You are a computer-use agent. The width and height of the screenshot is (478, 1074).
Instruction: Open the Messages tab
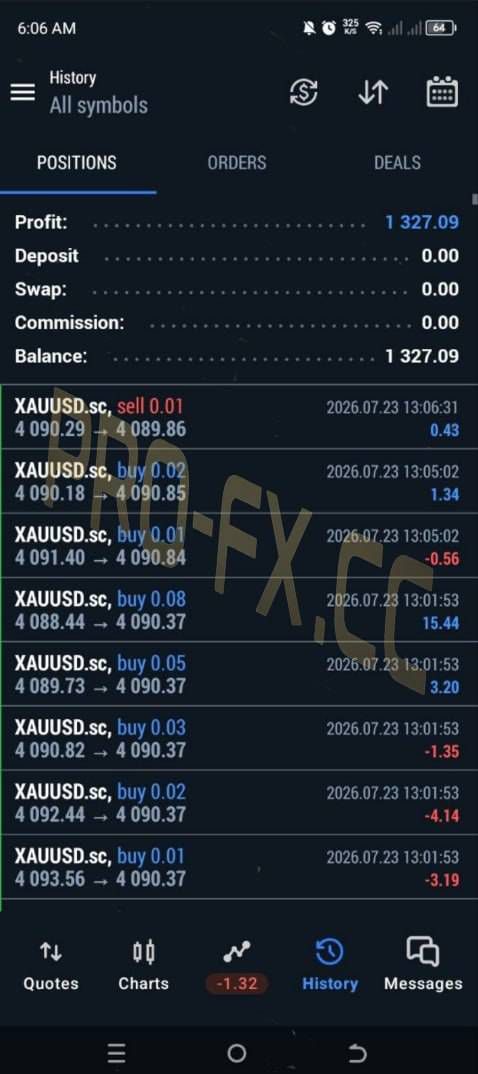[x=423, y=966]
